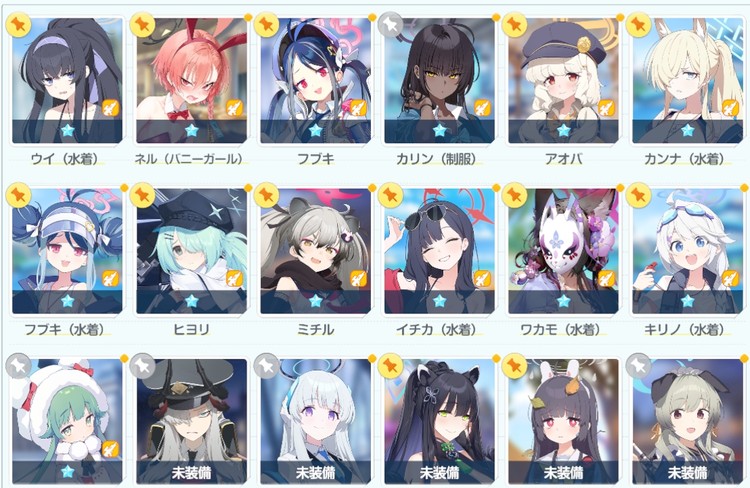Toggle the favorite pin on ウイ(水着)
The width and height of the screenshot is (750, 488).
(19, 24)
